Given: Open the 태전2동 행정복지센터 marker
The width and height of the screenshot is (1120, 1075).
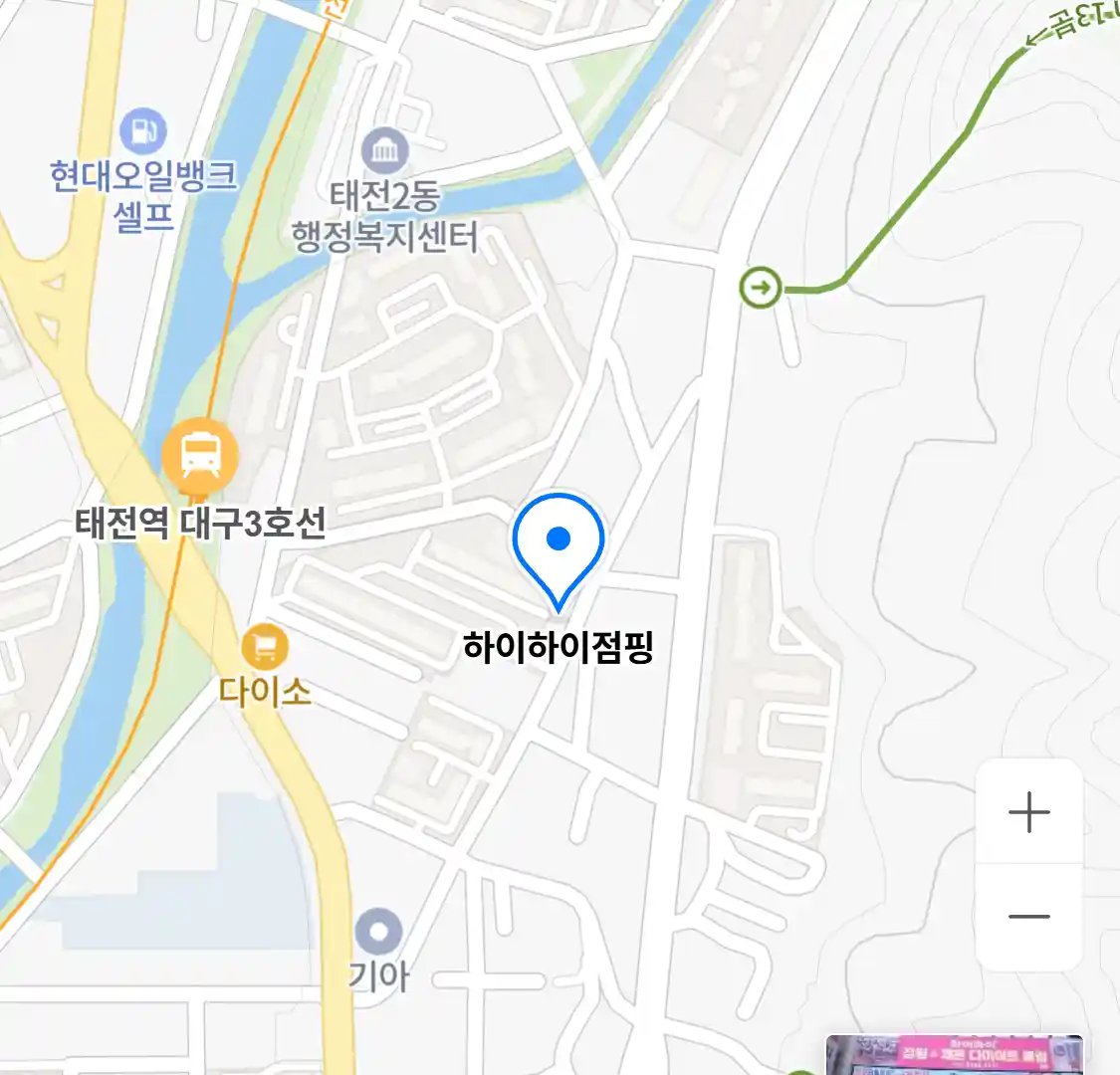Looking at the screenshot, I should (385, 151).
